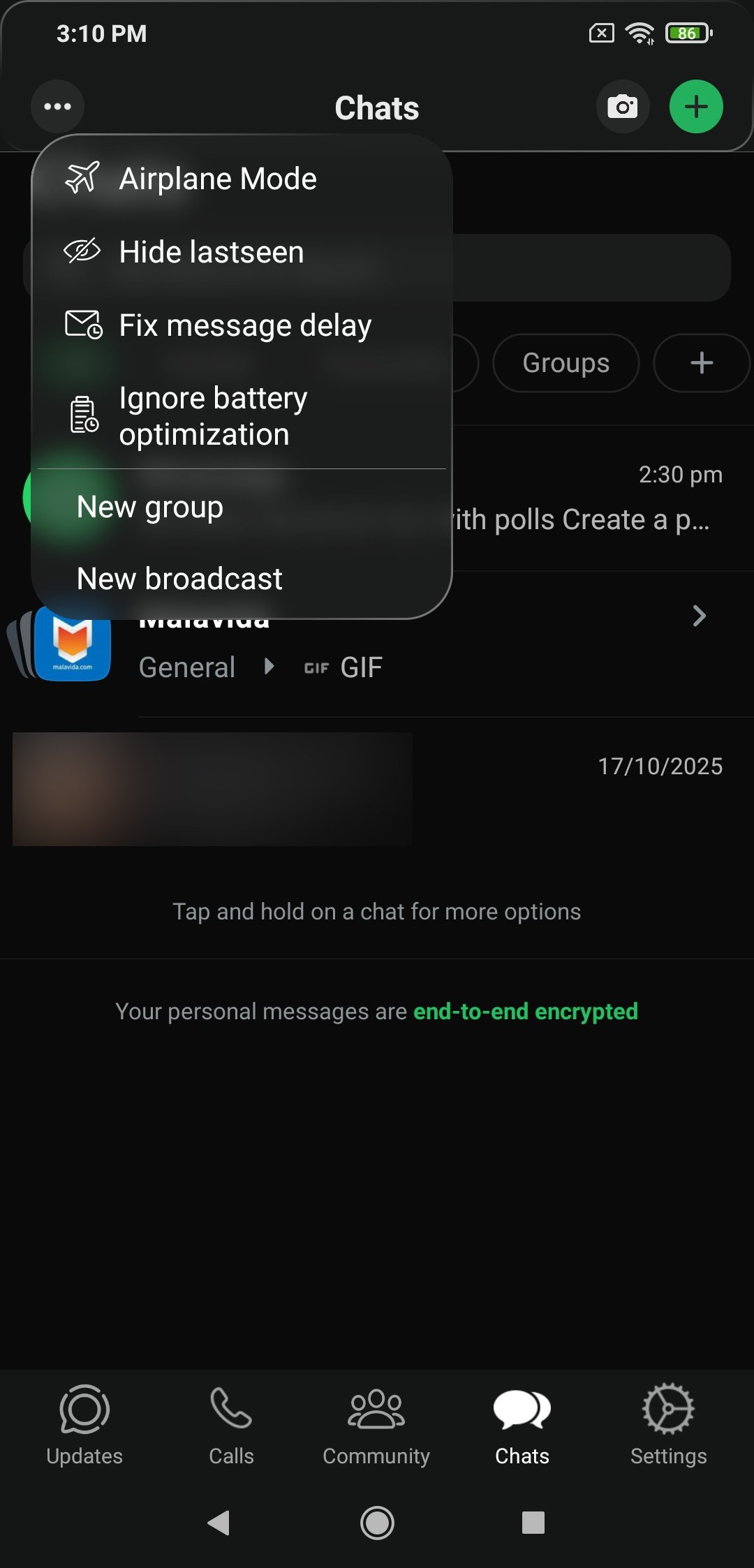
Task: Select Ignore battery optimization
Action: pyautogui.click(x=213, y=416)
